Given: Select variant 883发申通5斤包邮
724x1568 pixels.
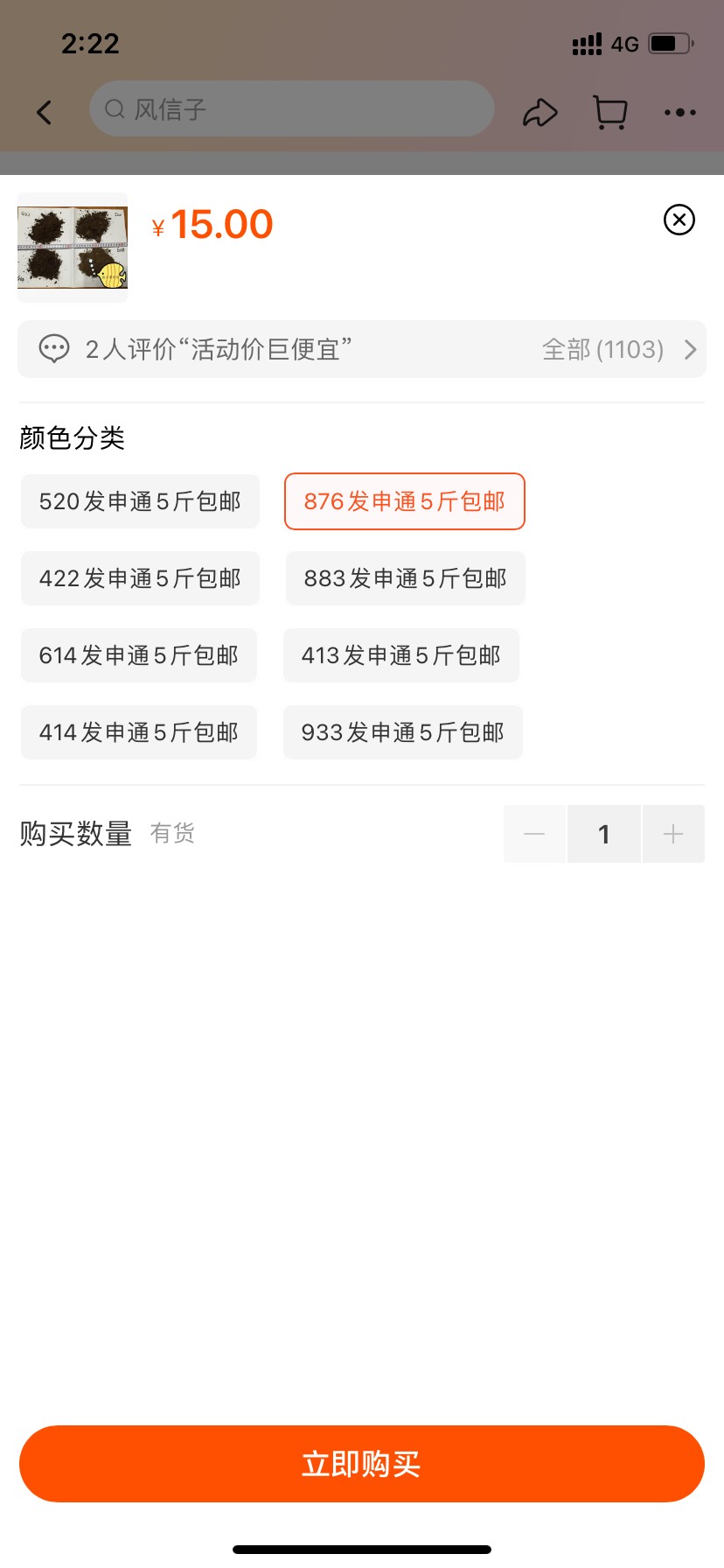Looking at the screenshot, I should (x=405, y=578).
